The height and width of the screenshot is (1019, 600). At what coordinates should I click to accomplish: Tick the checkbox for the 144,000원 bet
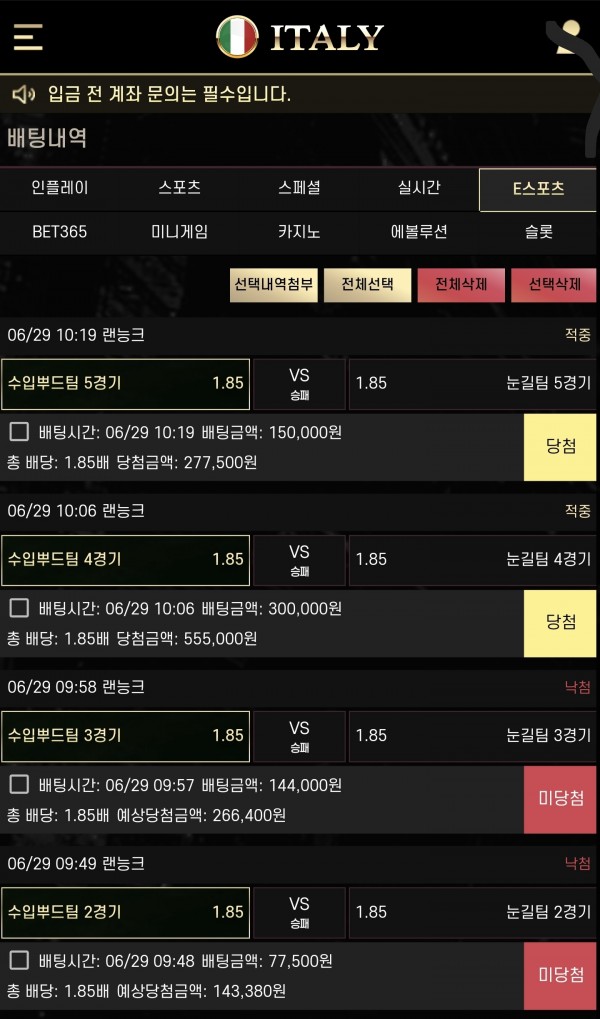click(20, 784)
